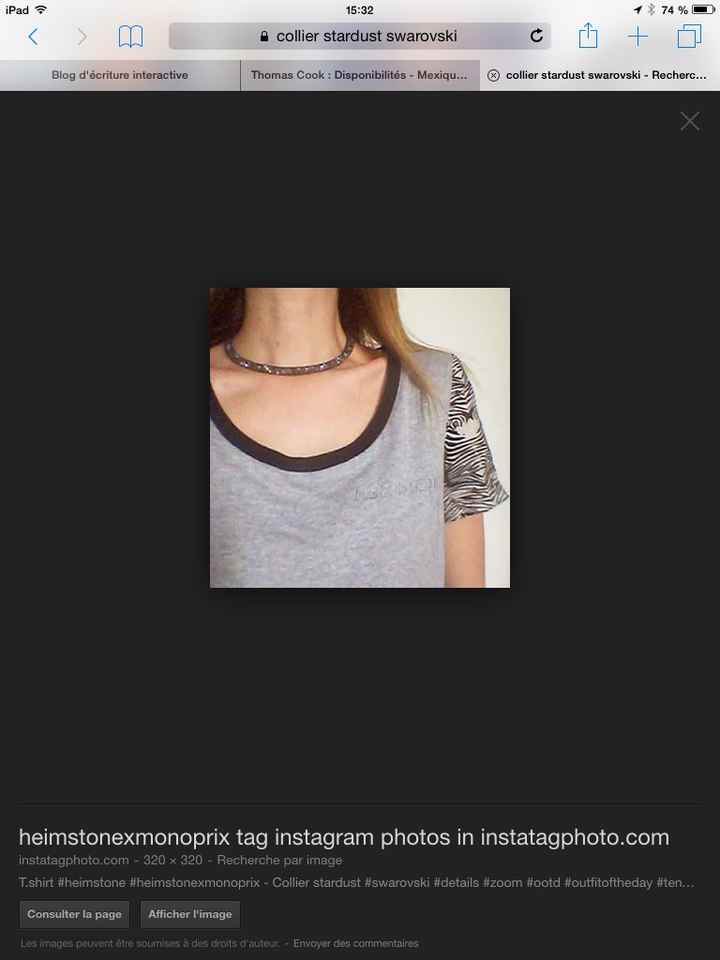Tap the Afficher l'image button

coord(190,914)
